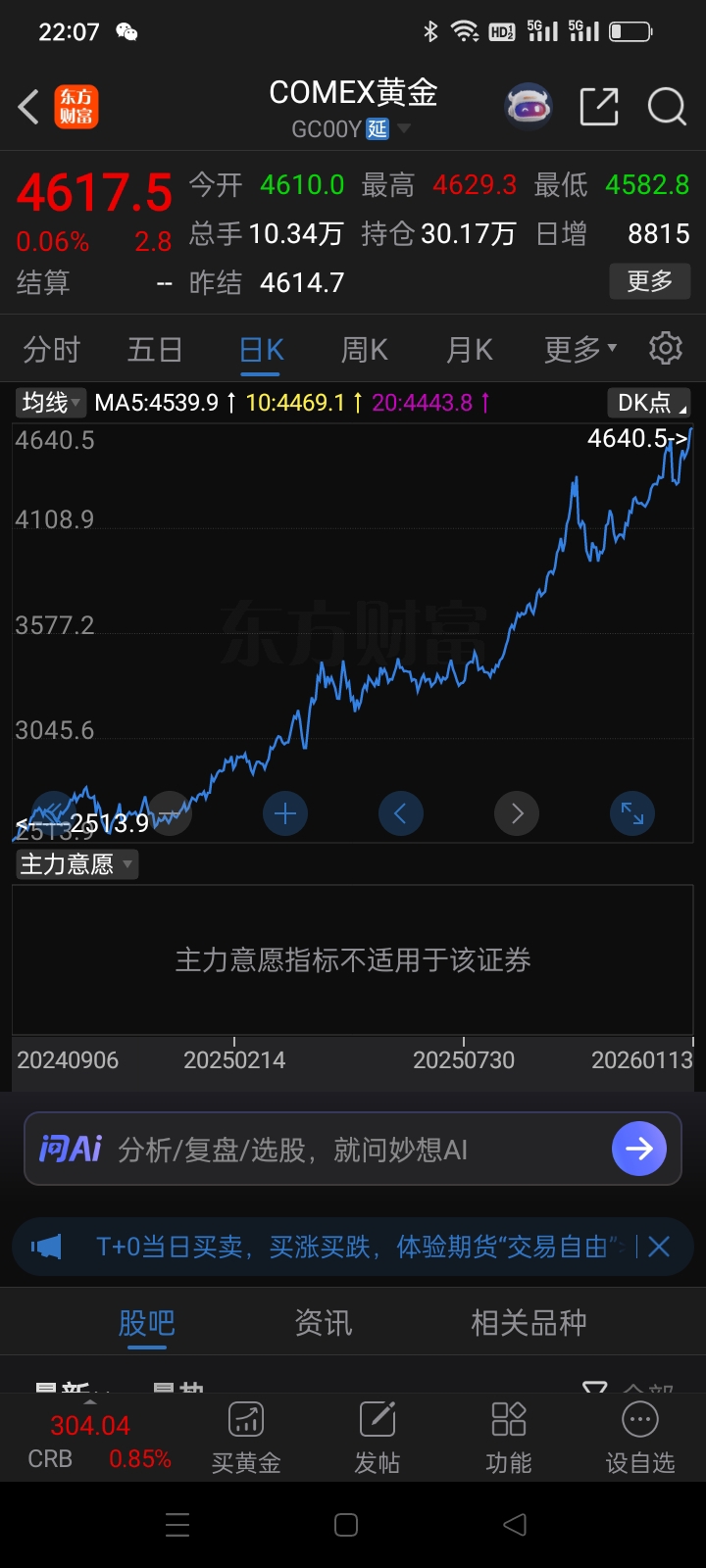Open chart settings gear
This screenshot has height=1568, width=706.
[666, 348]
